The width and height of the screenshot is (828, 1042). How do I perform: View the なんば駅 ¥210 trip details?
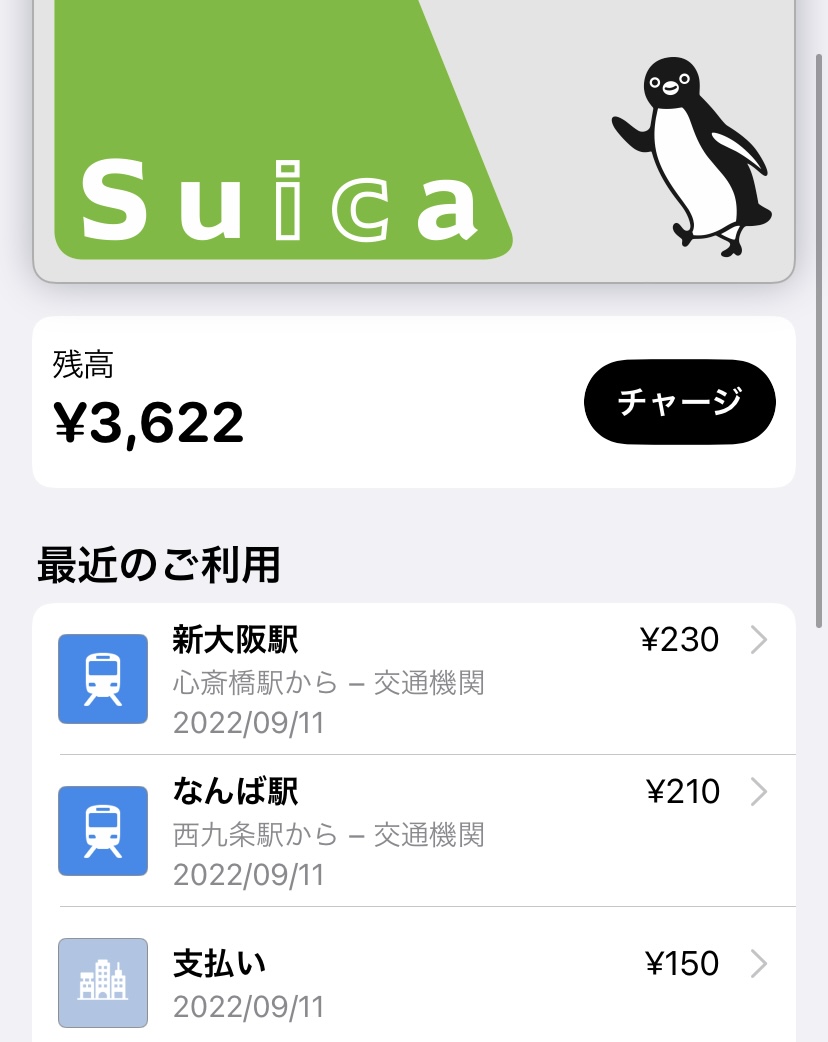tap(414, 831)
